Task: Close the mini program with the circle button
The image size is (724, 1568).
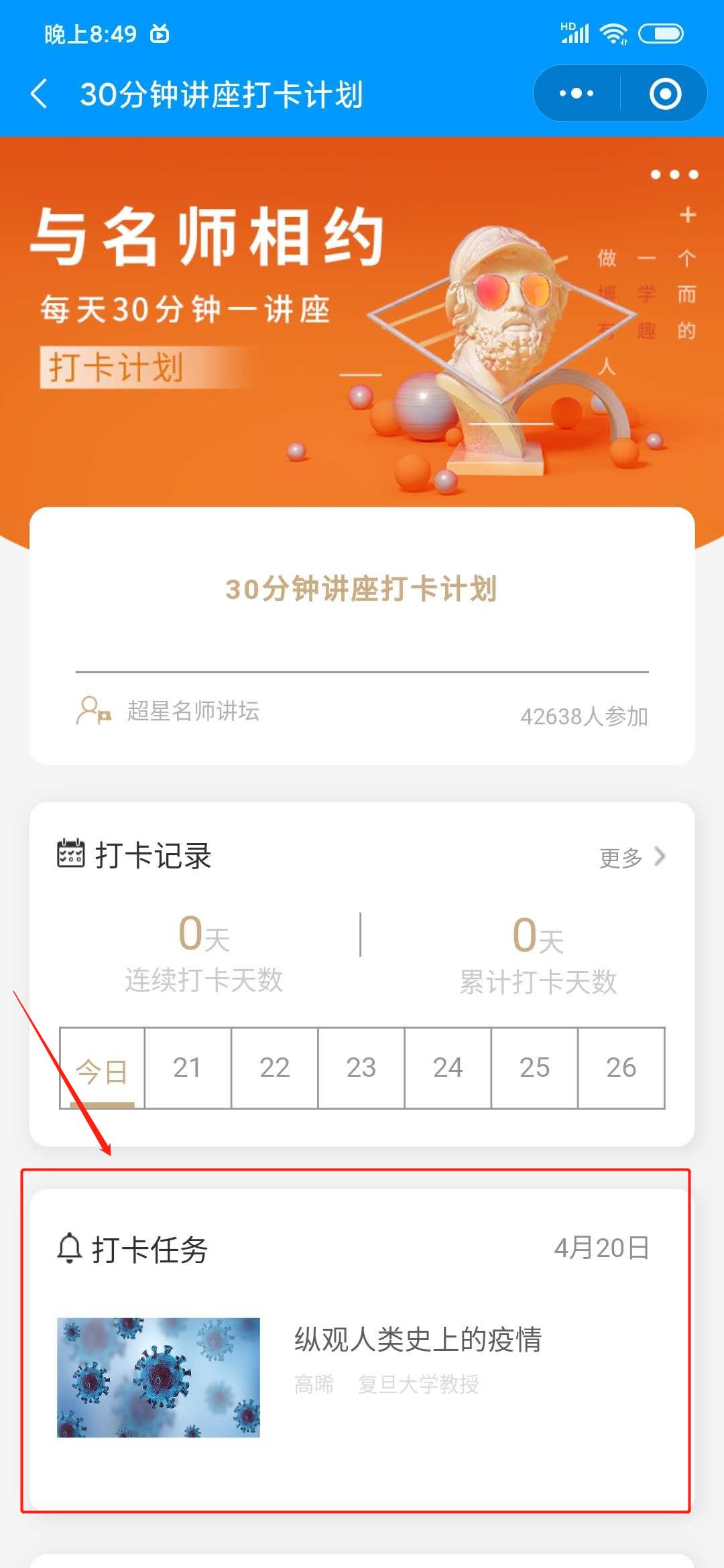Action: (x=665, y=94)
